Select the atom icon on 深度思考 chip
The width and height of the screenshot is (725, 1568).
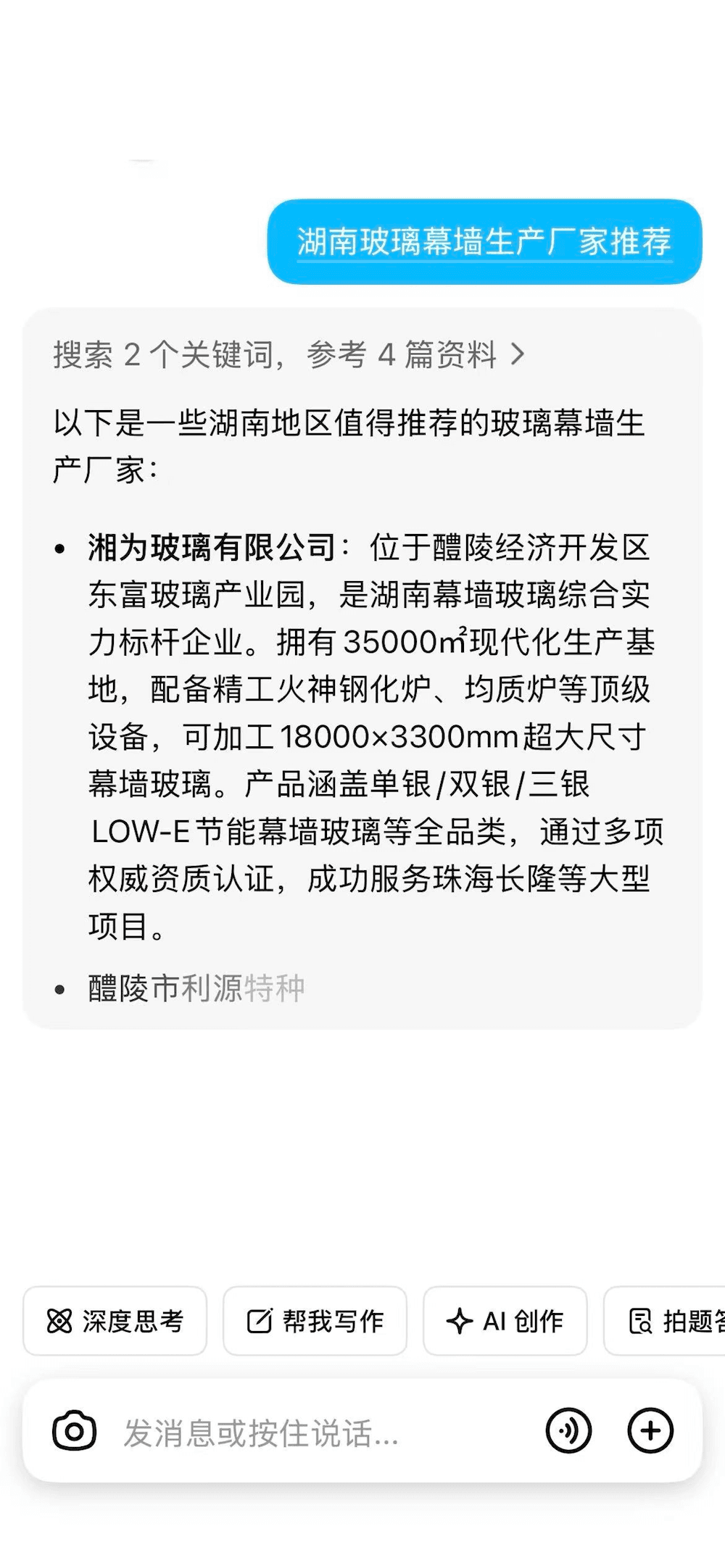click(60, 1321)
